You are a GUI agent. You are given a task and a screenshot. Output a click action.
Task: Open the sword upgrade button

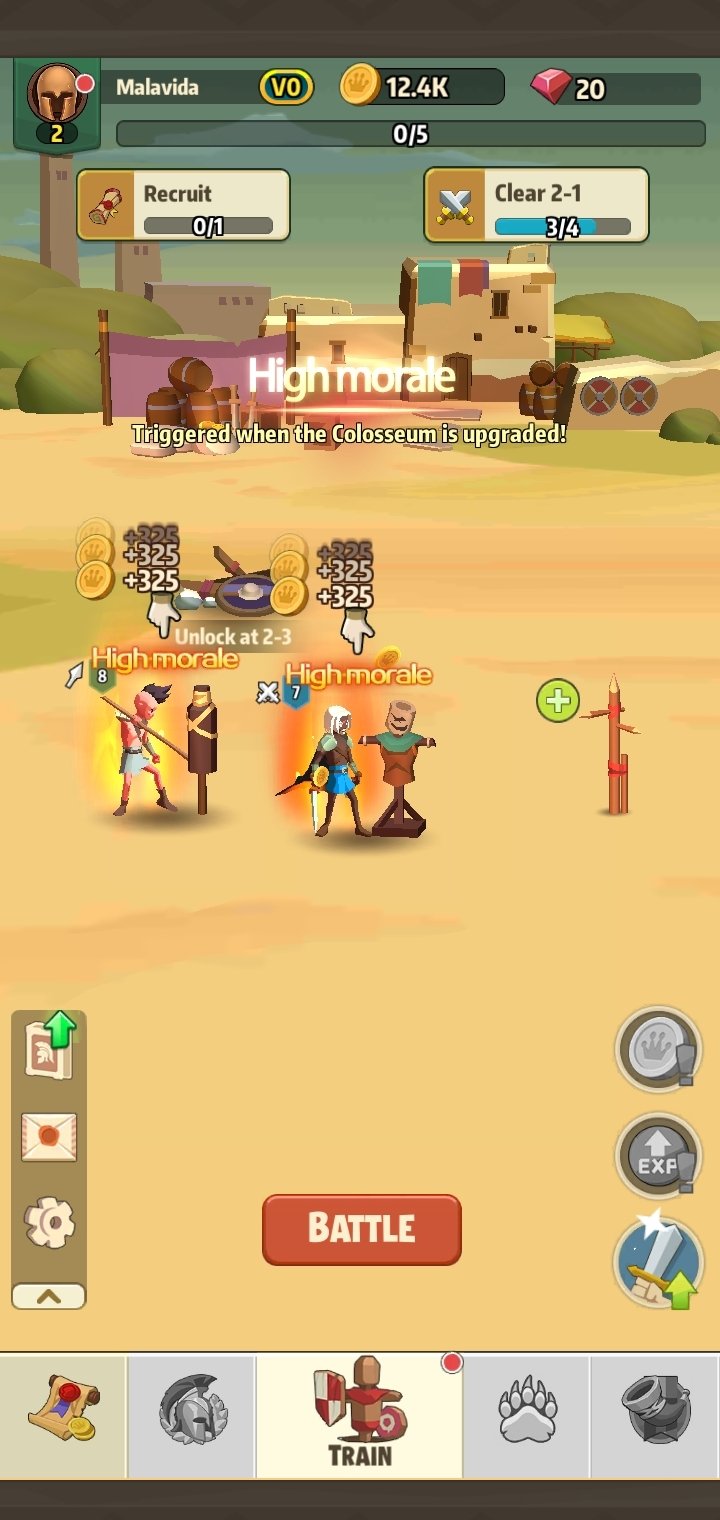tap(657, 1262)
